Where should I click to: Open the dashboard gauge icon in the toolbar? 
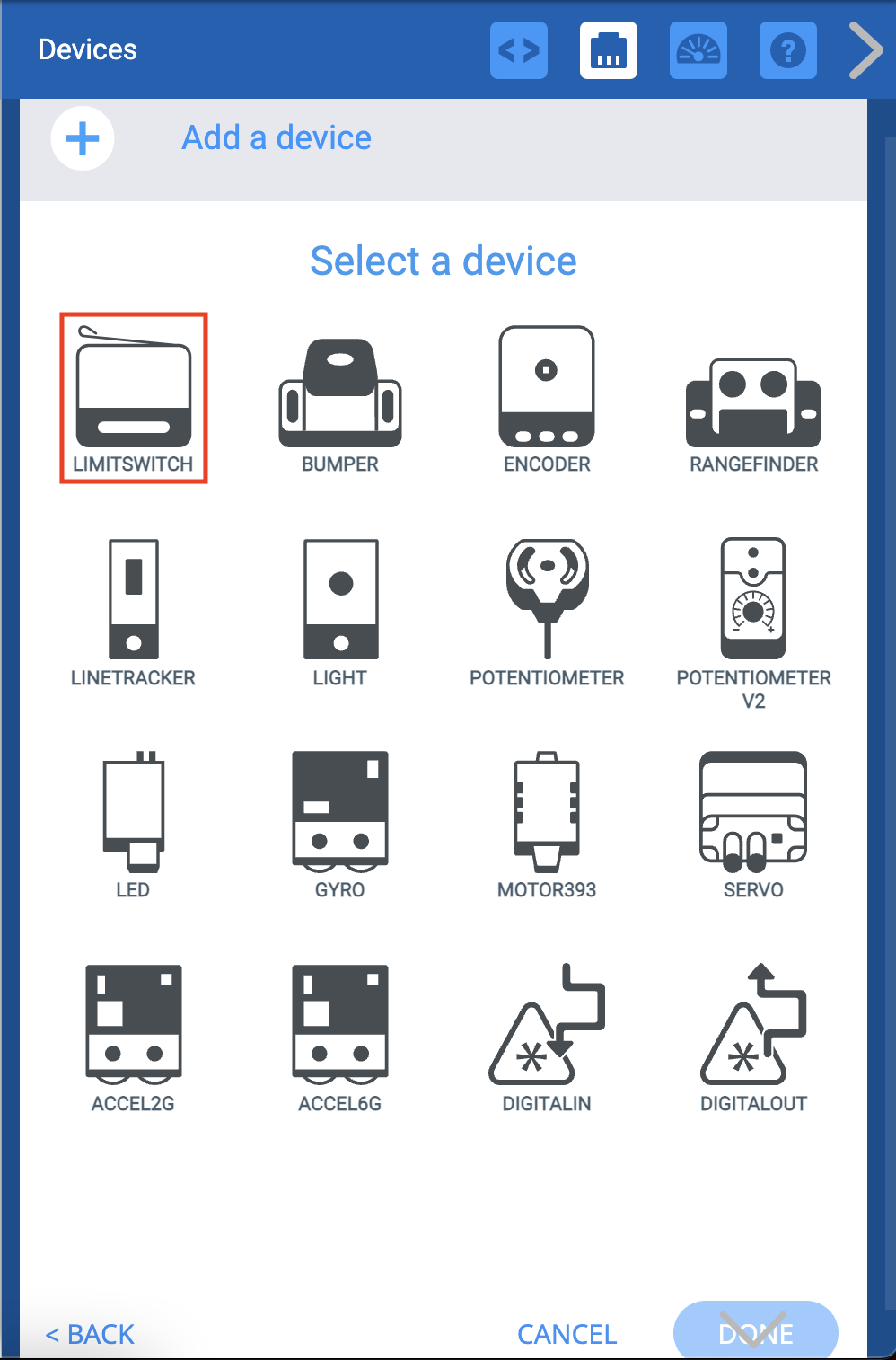tap(698, 50)
